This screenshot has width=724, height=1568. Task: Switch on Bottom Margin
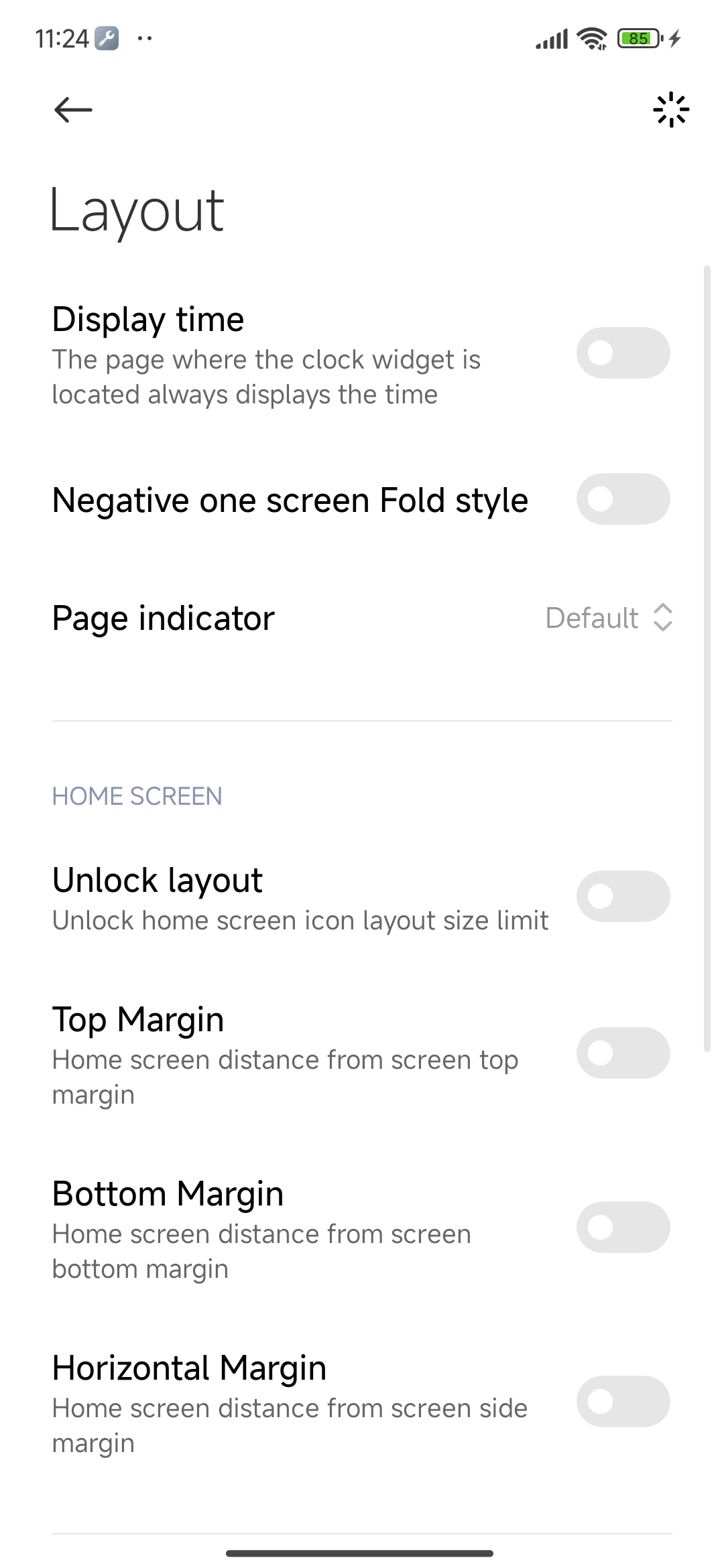(623, 1227)
